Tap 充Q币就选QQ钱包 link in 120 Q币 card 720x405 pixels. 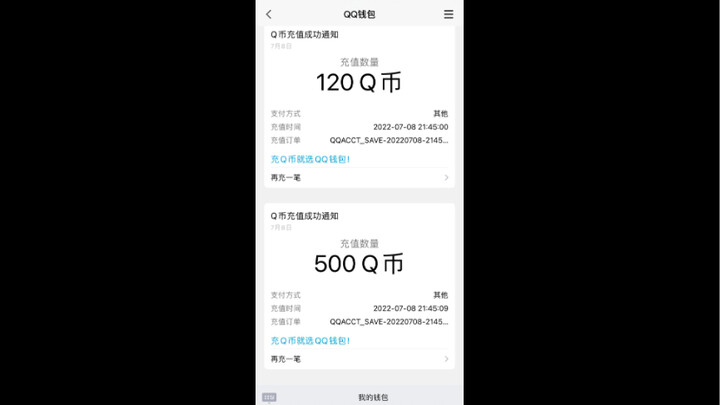310,159
